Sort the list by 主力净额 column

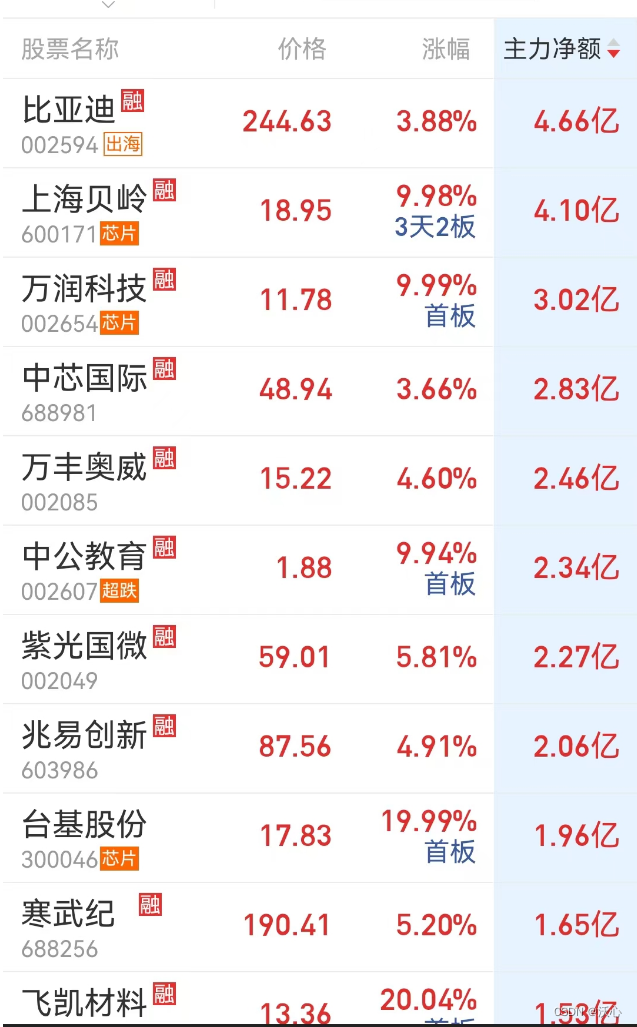click(x=561, y=49)
